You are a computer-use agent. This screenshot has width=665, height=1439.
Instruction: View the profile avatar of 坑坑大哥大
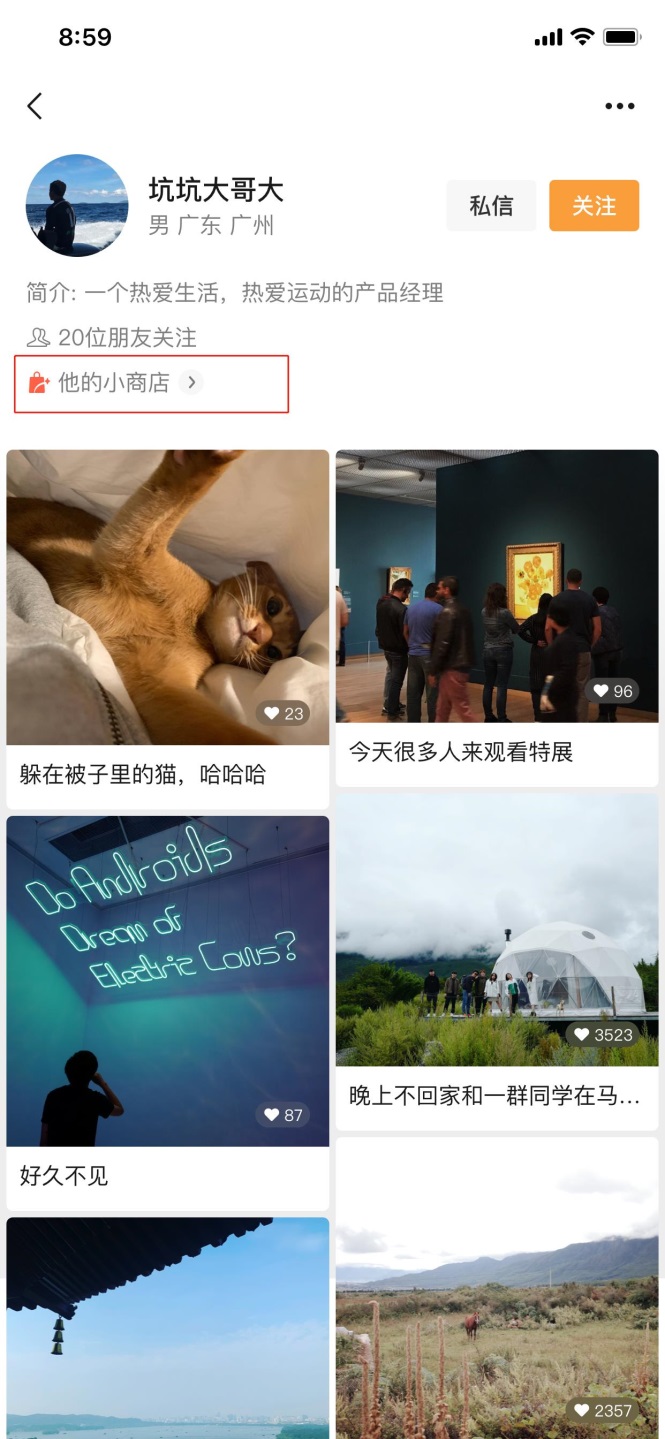click(77, 206)
